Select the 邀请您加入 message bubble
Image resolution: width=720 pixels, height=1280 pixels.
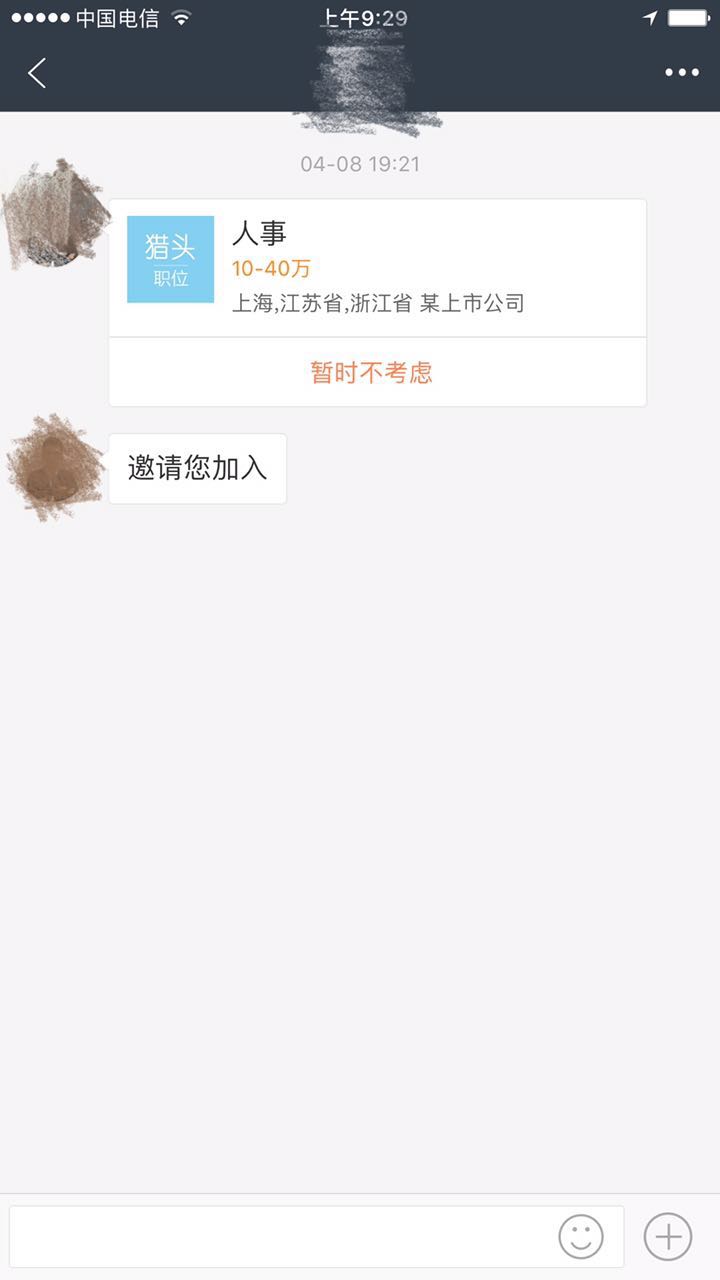197,468
